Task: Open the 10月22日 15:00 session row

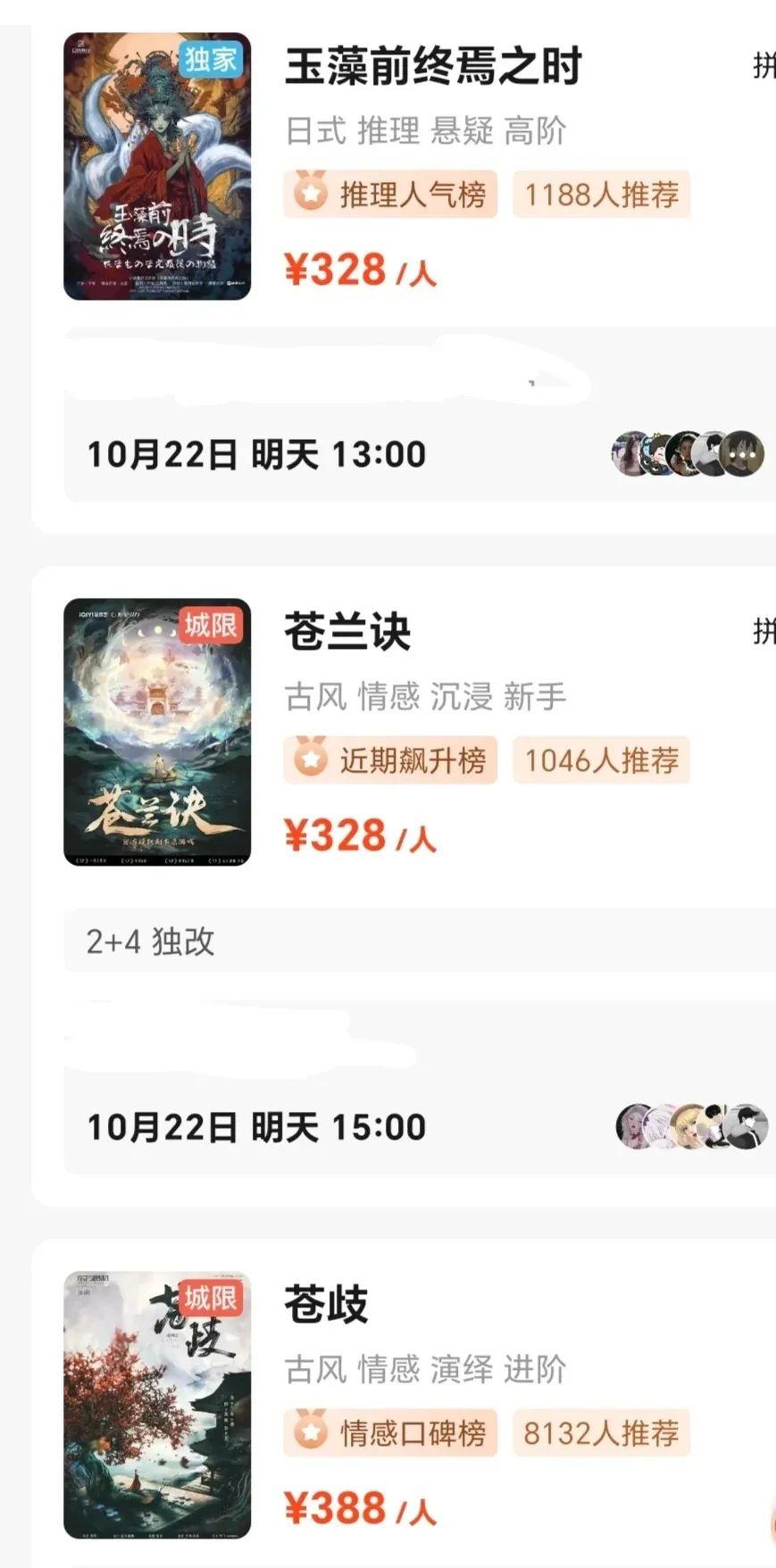Action: (257, 1127)
